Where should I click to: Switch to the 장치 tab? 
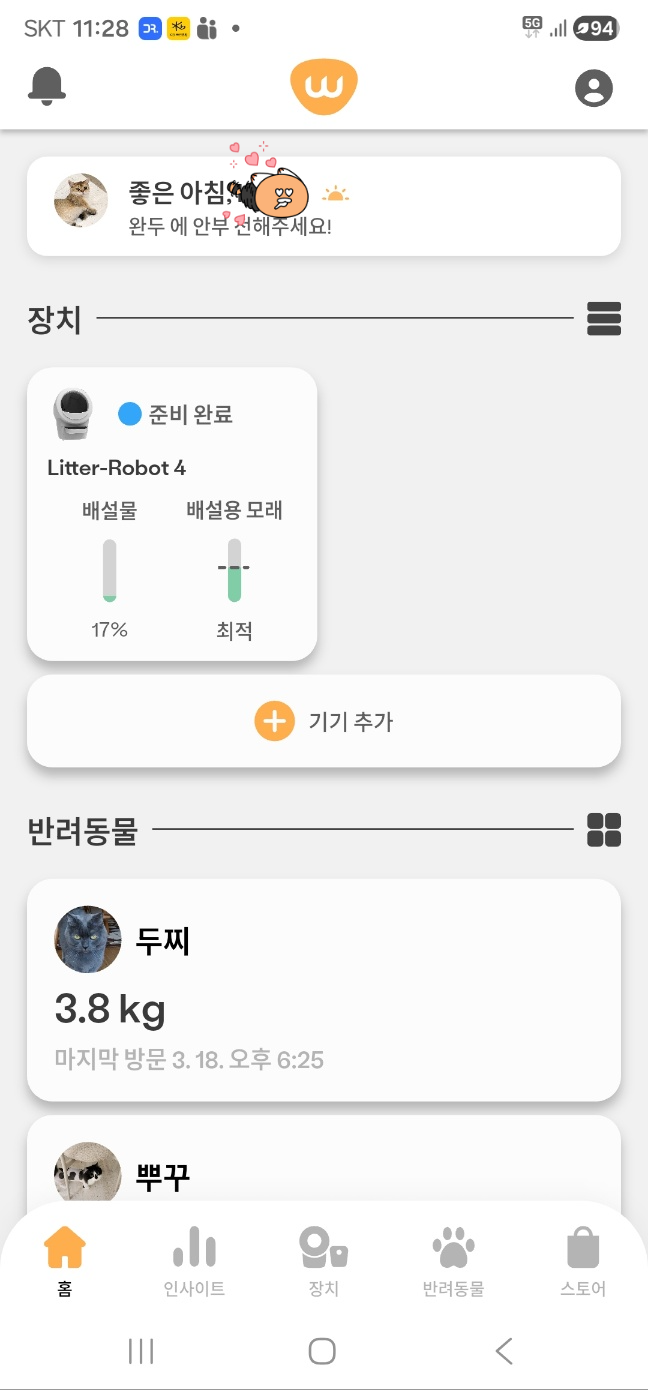[x=324, y=1262]
